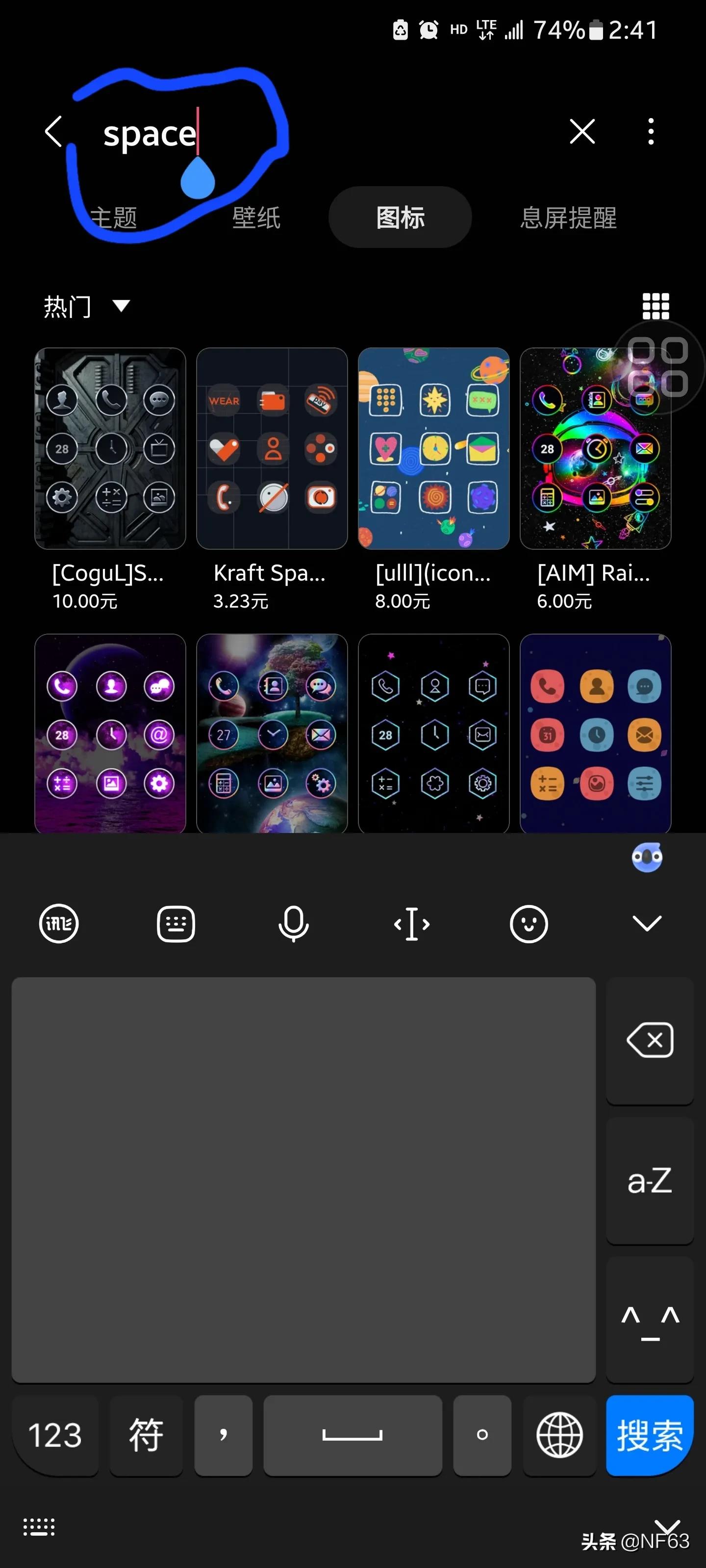Clear the search text with X
706x1568 pixels.
coord(582,131)
